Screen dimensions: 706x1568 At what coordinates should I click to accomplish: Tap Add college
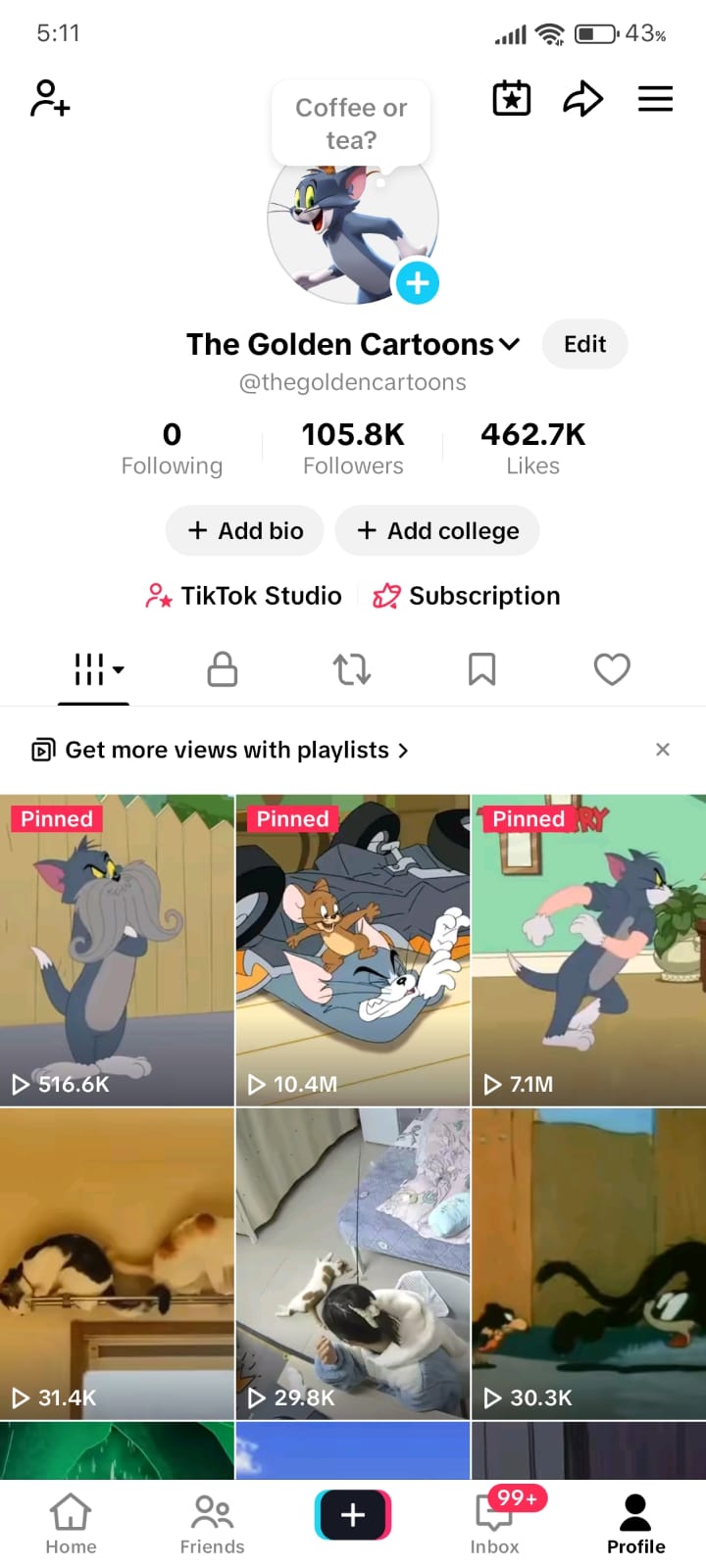tap(437, 530)
